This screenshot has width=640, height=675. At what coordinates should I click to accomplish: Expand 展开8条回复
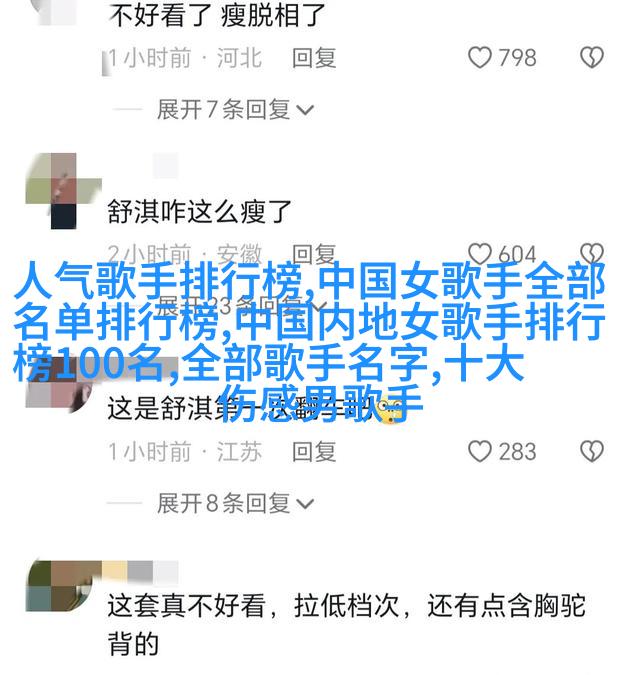point(235,503)
